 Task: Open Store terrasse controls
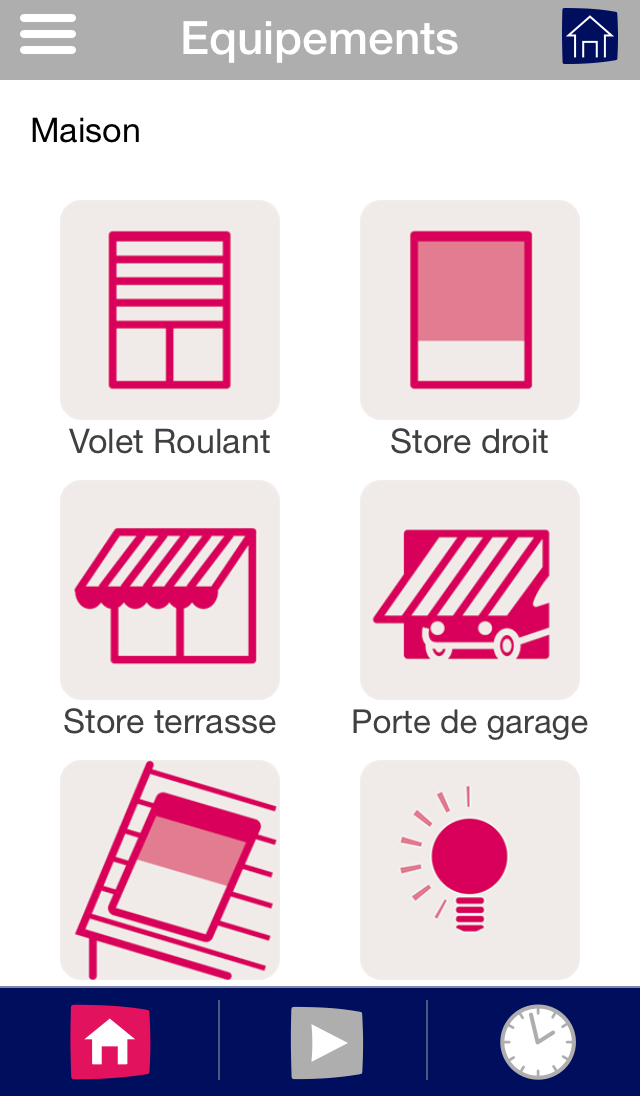coord(170,590)
